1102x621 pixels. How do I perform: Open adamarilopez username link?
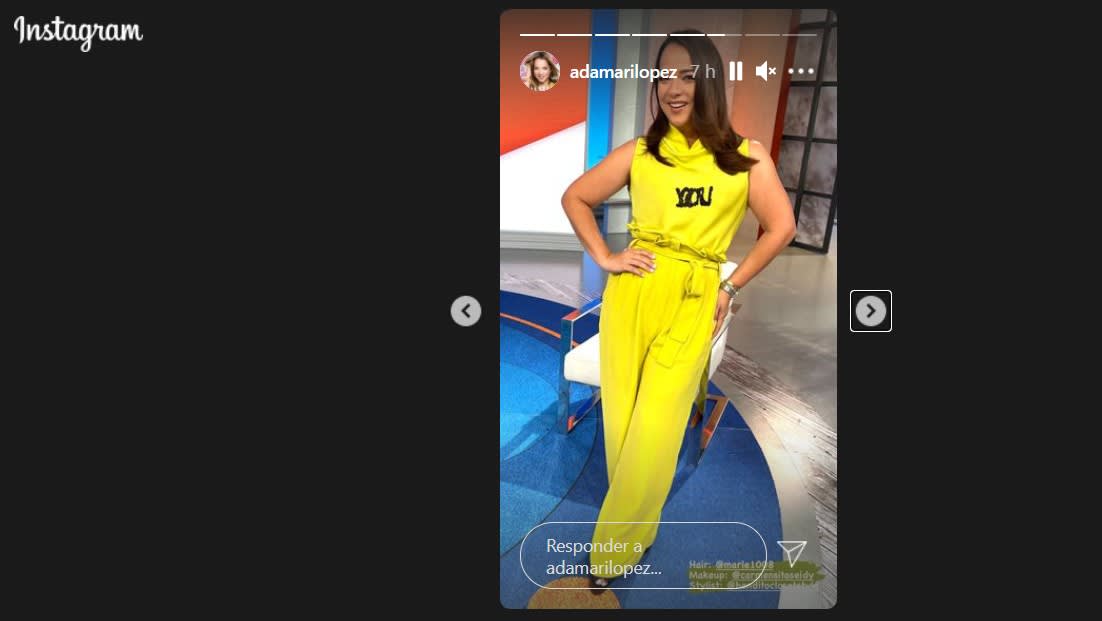(623, 72)
